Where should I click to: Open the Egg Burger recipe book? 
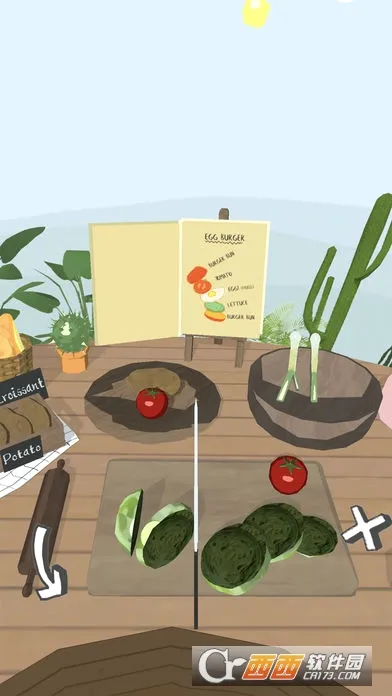click(x=179, y=282)
